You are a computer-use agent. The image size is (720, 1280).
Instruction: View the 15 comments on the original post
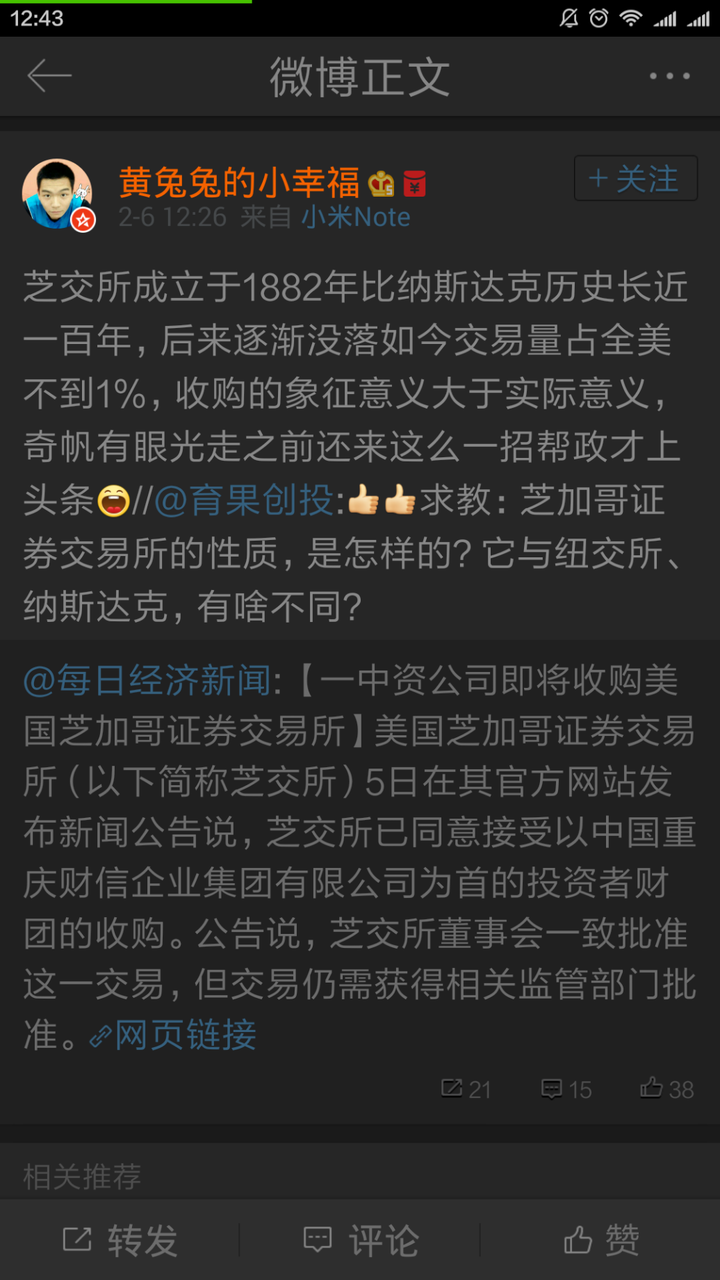tap(566, 1089)
